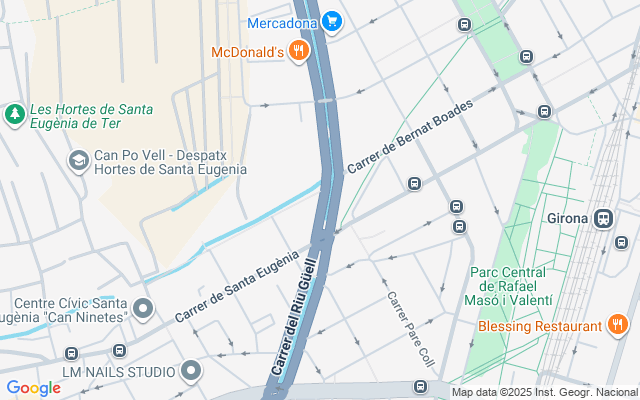Screen dimensions: 640x400
Task: Tap the Girona train station marker
Action: [603, 218]
